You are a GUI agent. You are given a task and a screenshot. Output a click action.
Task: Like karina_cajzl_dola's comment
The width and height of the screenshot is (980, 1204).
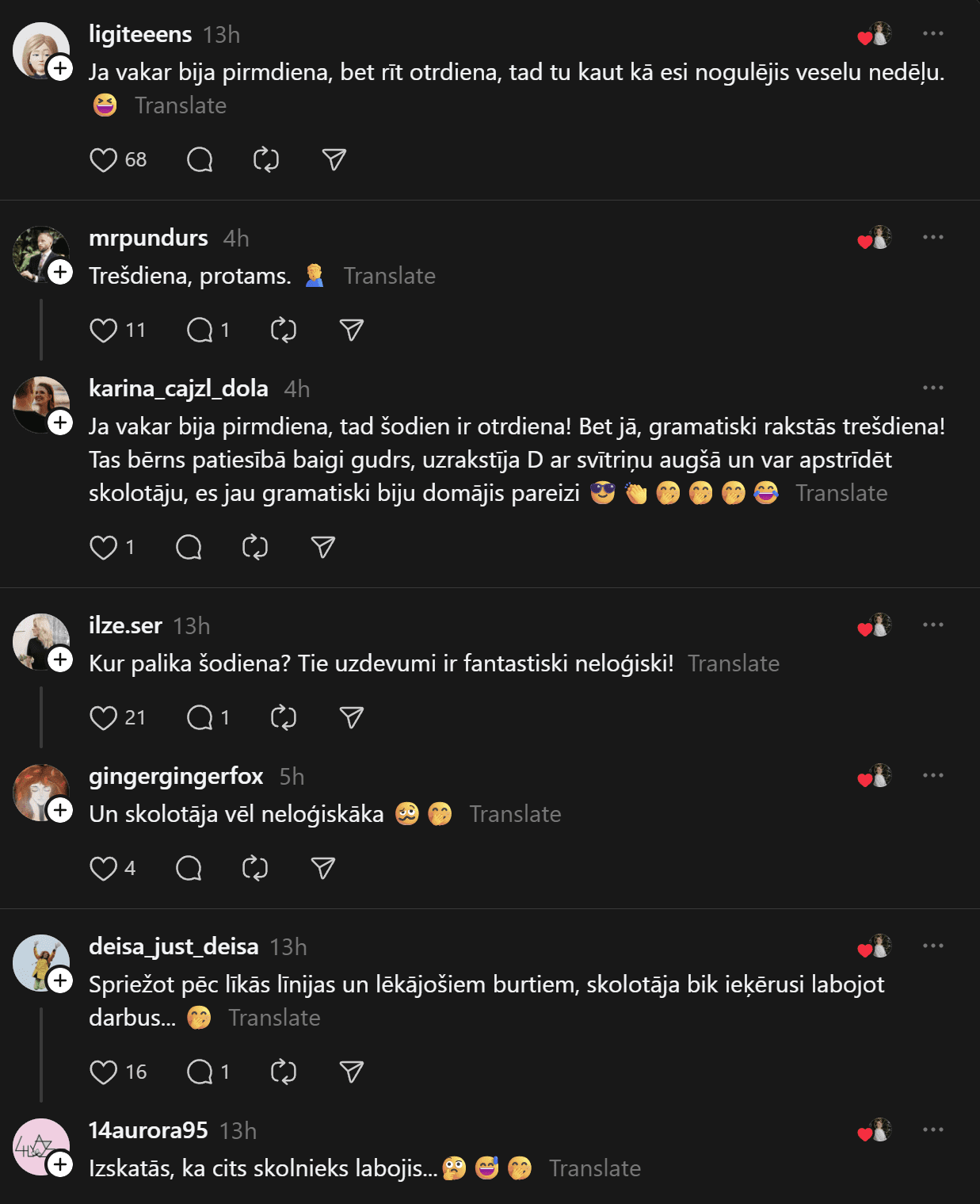point(104,547)
